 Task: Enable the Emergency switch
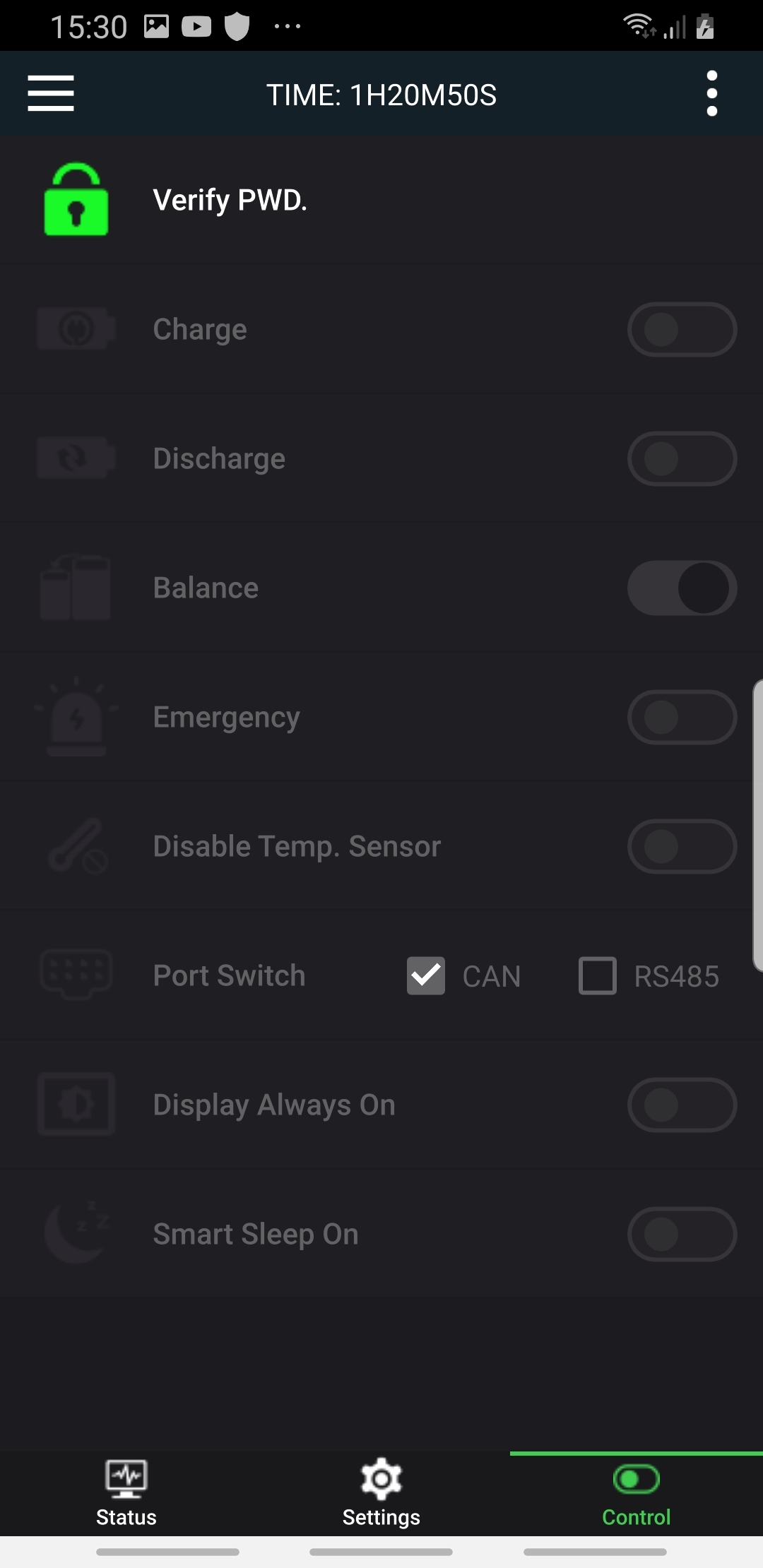coord(682,718)
